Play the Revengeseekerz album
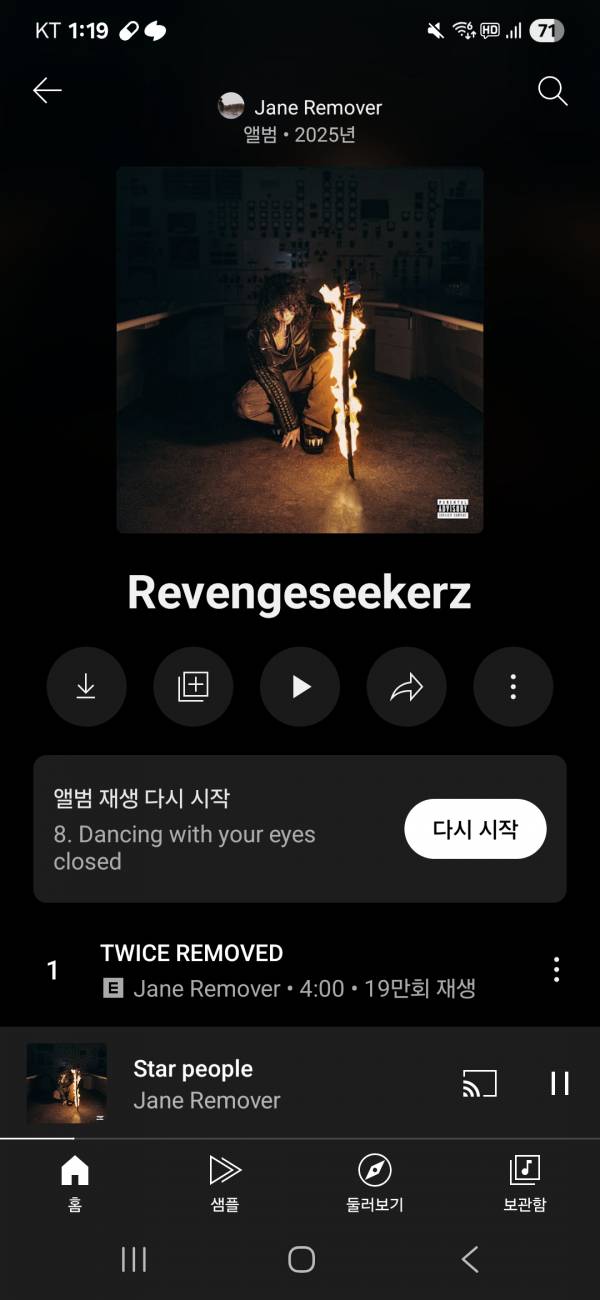 [x=300, y=686]
